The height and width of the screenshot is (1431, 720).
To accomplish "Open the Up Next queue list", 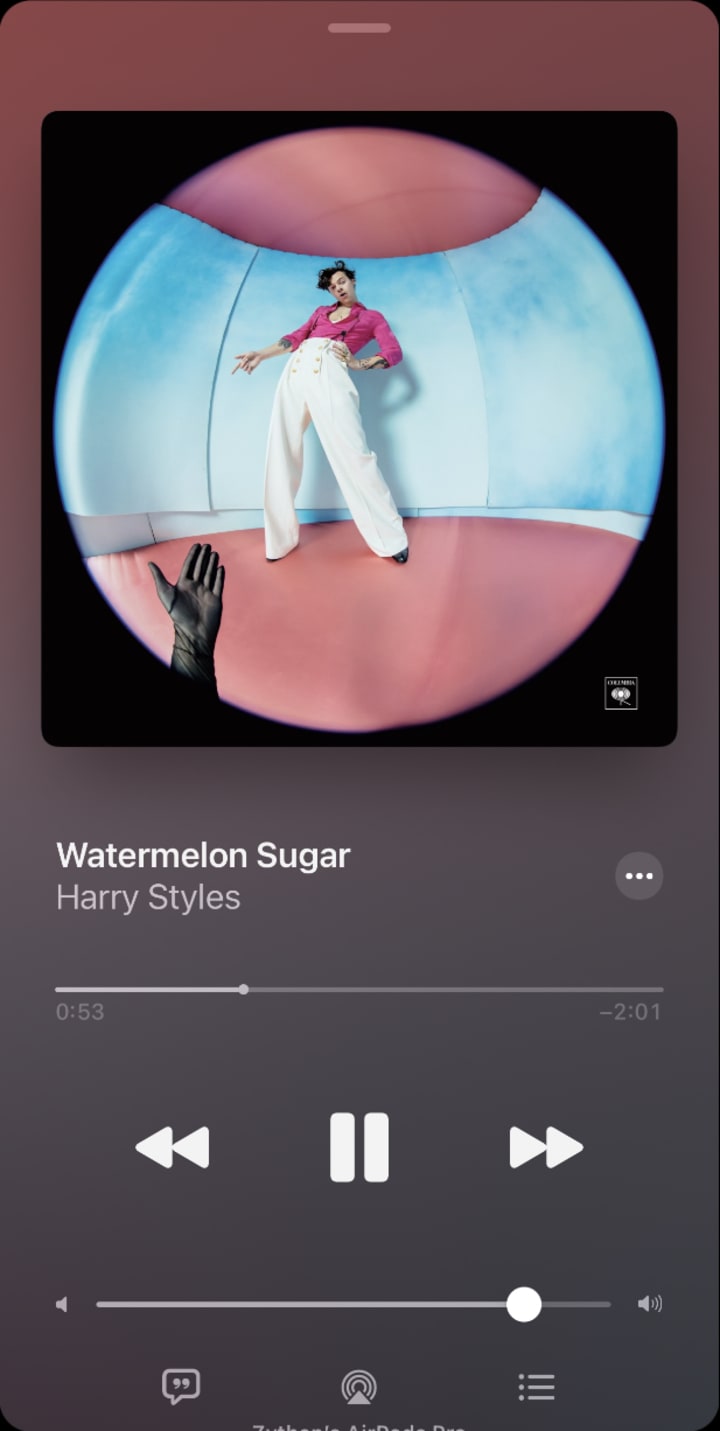I will coord(536,1387).
